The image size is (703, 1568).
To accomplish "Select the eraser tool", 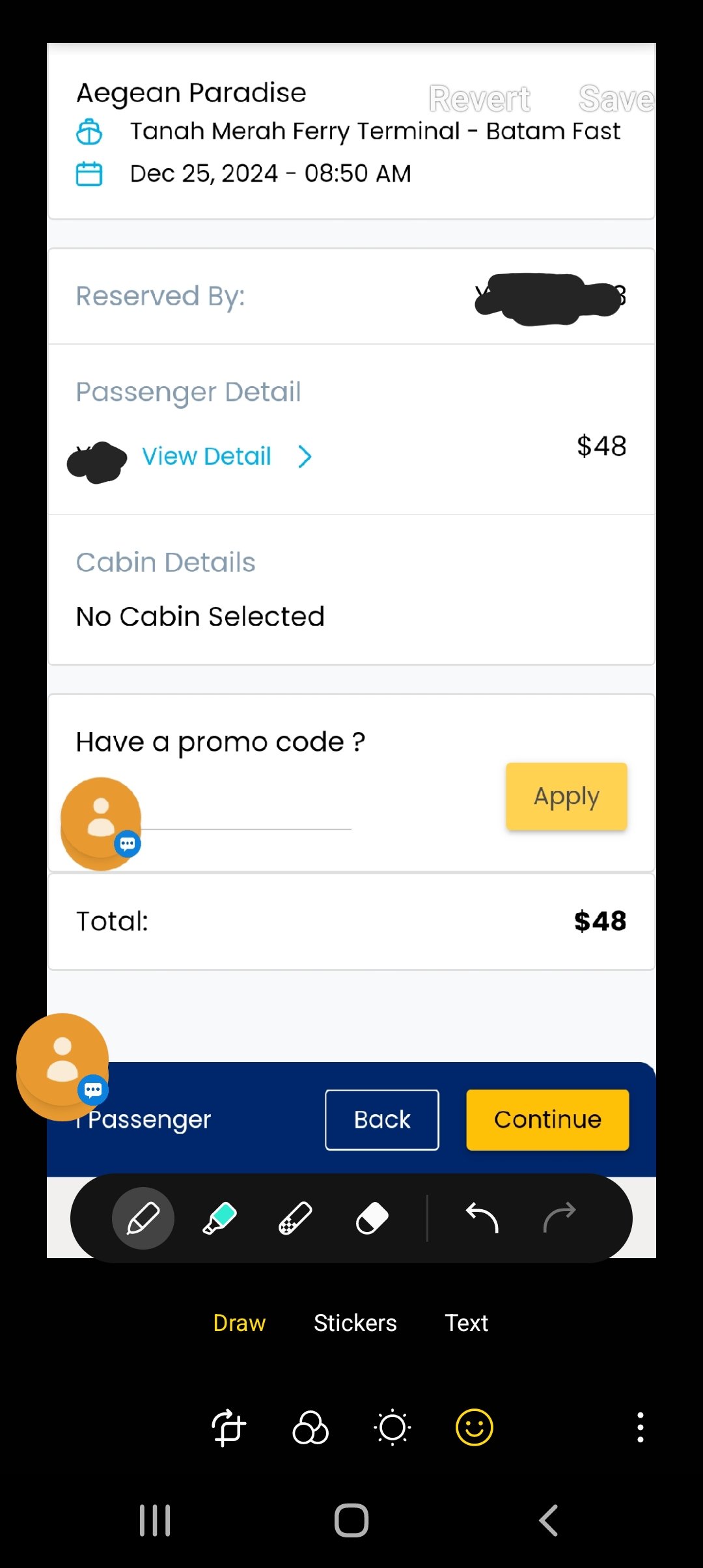I will [x=372, y=1218].
